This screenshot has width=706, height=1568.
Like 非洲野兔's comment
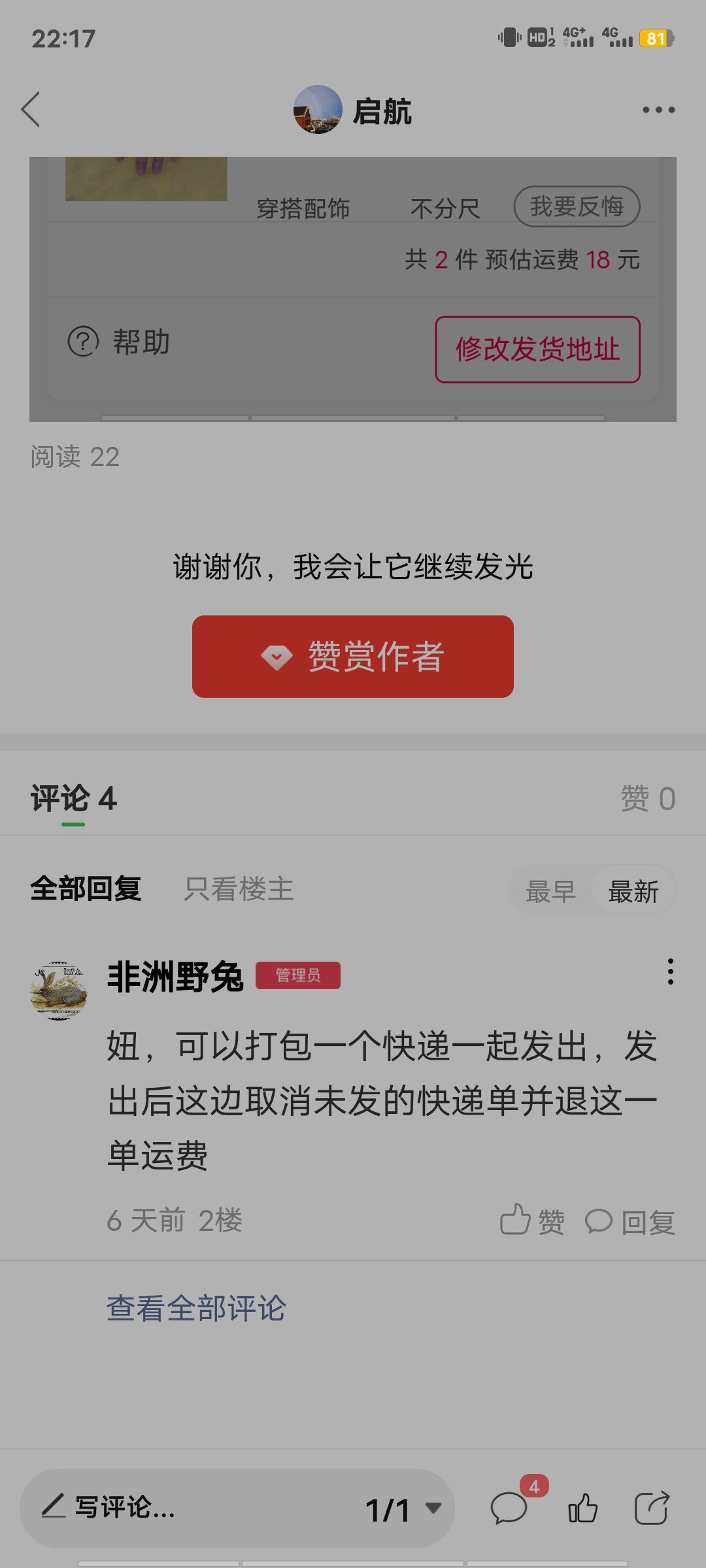532,1220
